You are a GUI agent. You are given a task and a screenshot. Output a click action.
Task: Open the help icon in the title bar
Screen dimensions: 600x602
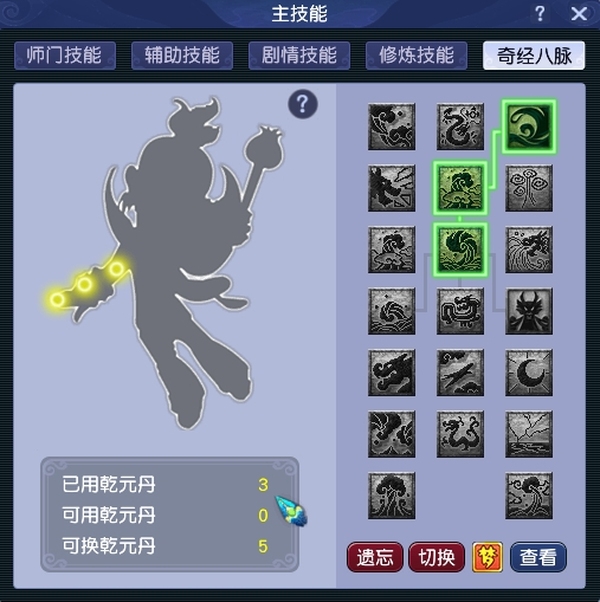(x=540, y=14)
